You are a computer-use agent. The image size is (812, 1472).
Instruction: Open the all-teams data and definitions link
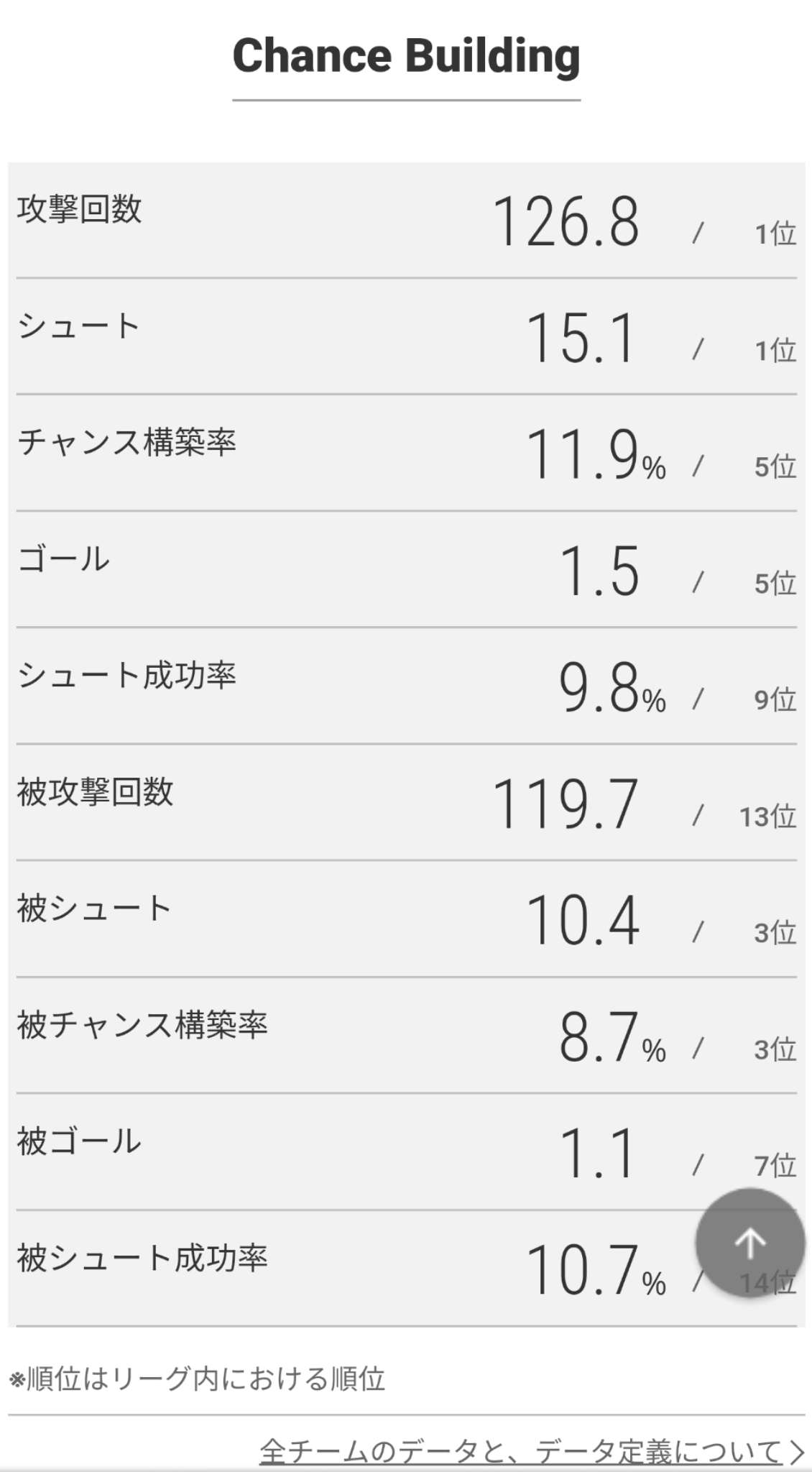532,1451
